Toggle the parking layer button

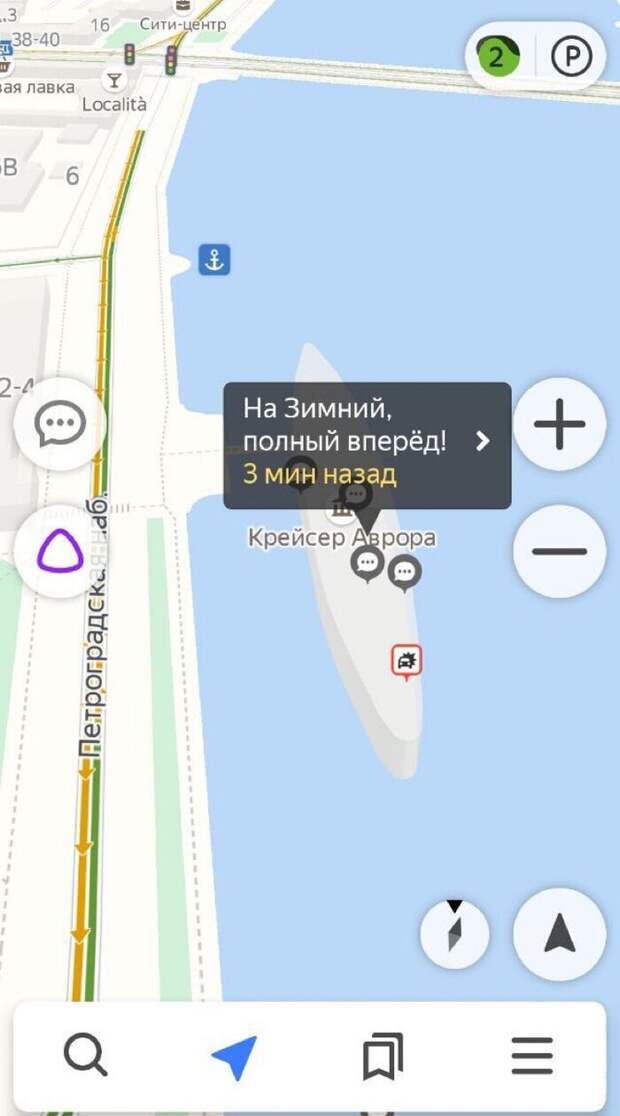pos(572,57)
